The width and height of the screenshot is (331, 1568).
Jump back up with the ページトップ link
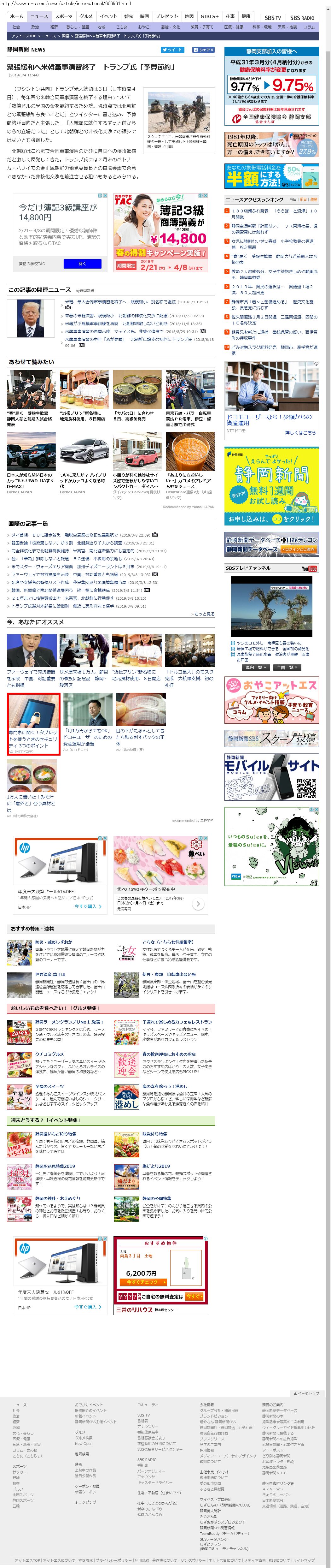pyautogui.click(x=306, y=1393)
